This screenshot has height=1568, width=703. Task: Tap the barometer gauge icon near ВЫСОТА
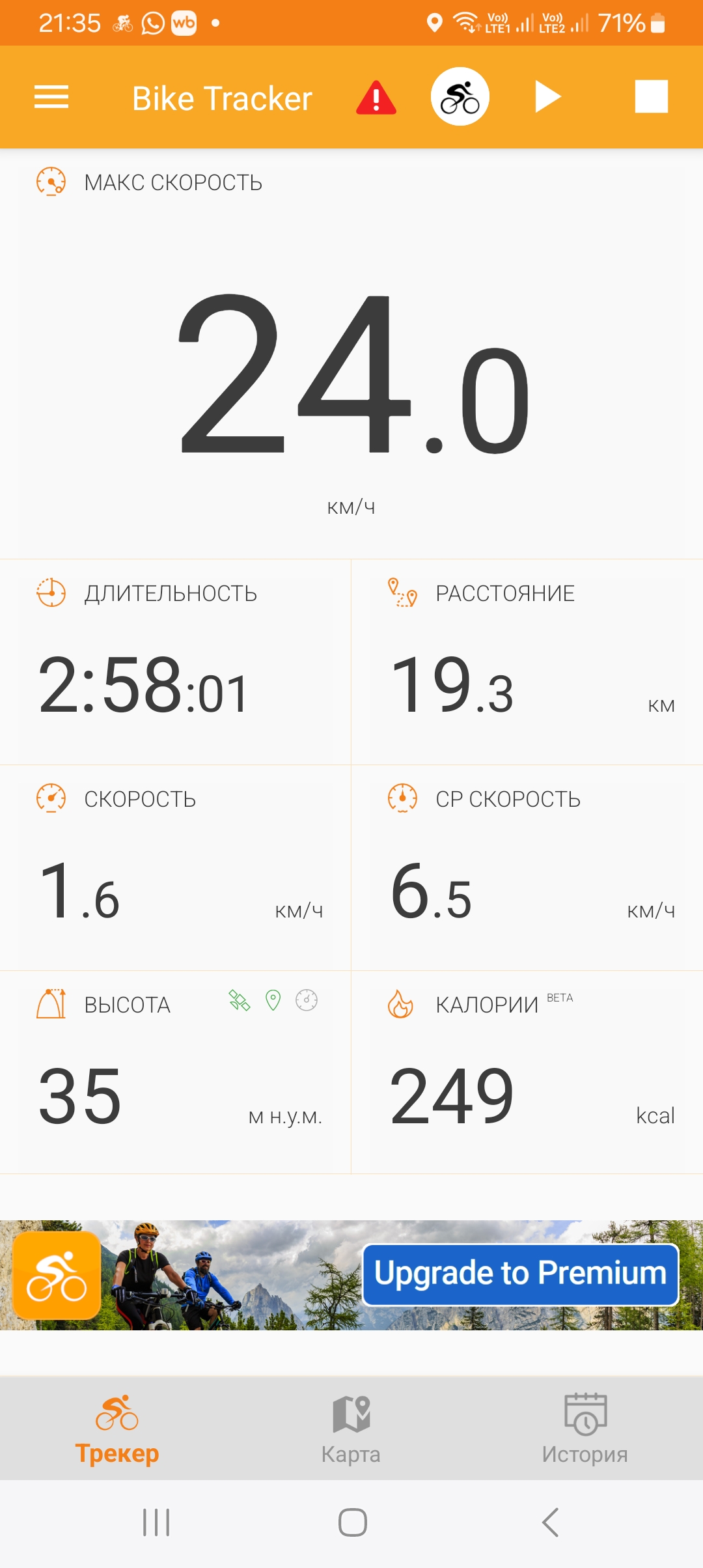tap(307, 1000)
